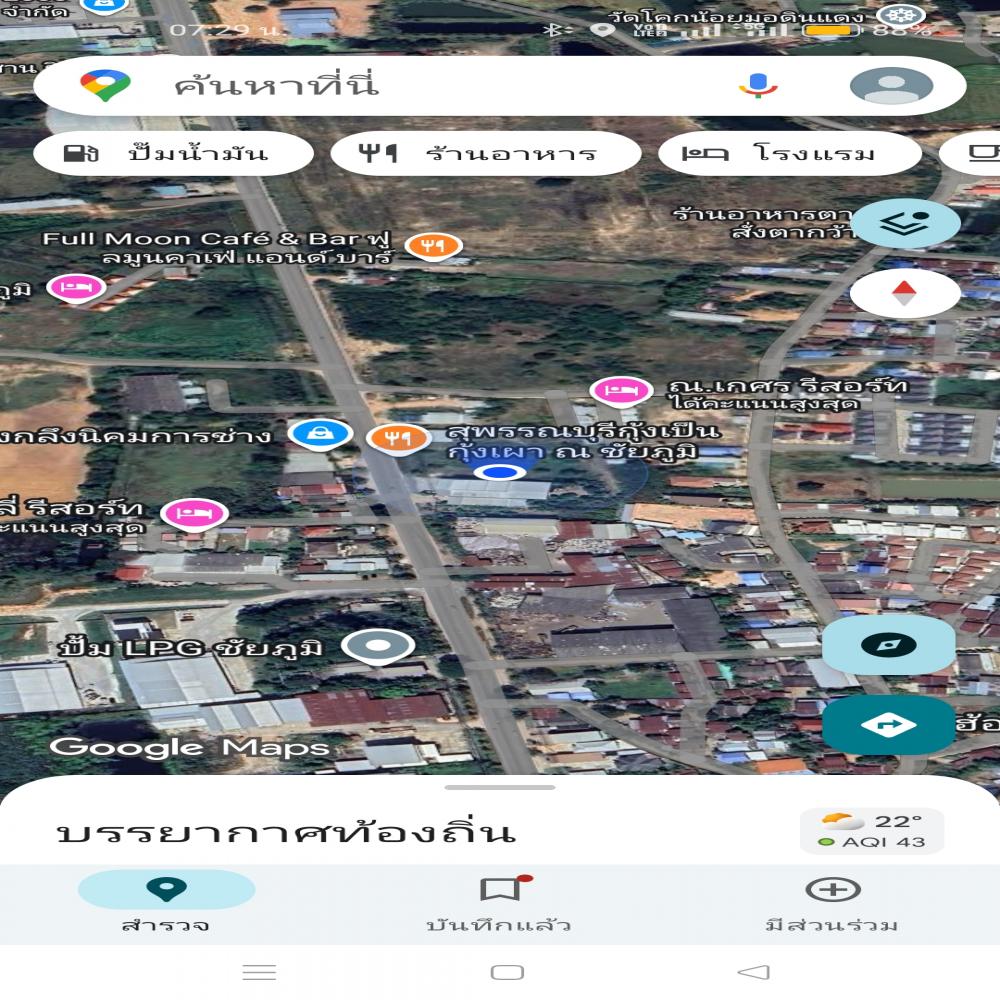Open the weather and AQI 43 chip
Image resolution: width=1000 pixels, height=1000 pixels.
871,831
